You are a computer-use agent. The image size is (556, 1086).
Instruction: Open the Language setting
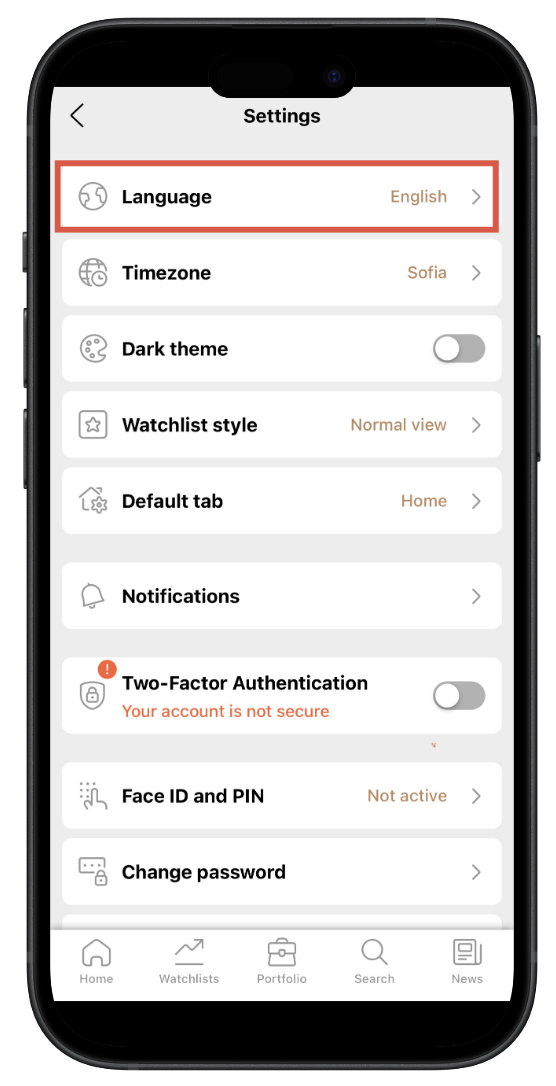point(277,197)
